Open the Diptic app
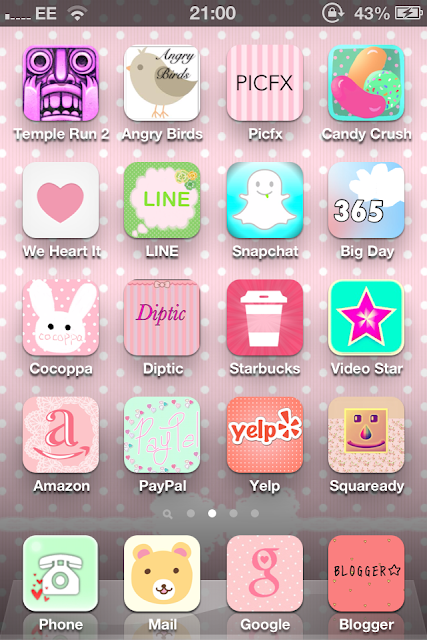This screenshot has width=427, height=640. [x=162, y=318]
